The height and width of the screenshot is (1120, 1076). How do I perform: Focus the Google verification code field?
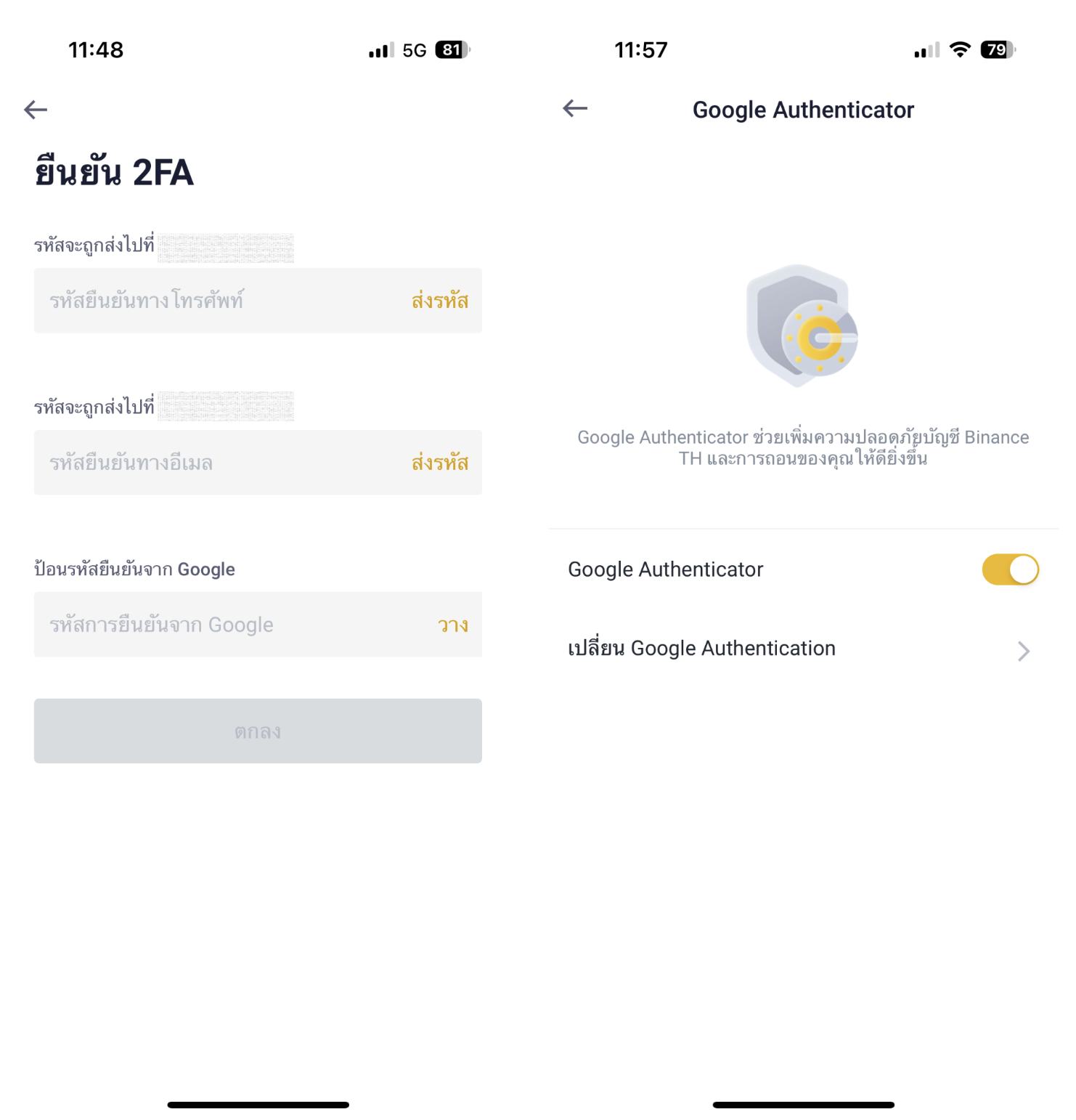(x=218, y=625)
